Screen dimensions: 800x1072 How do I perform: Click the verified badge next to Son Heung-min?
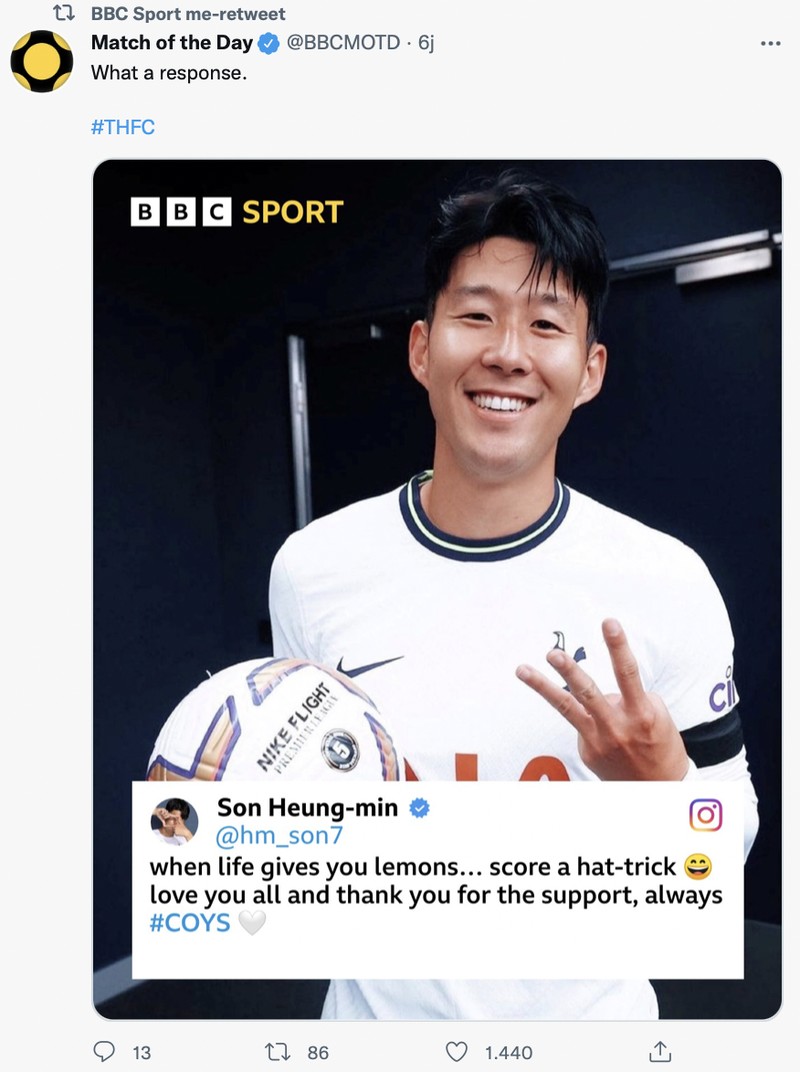point(419,808)
